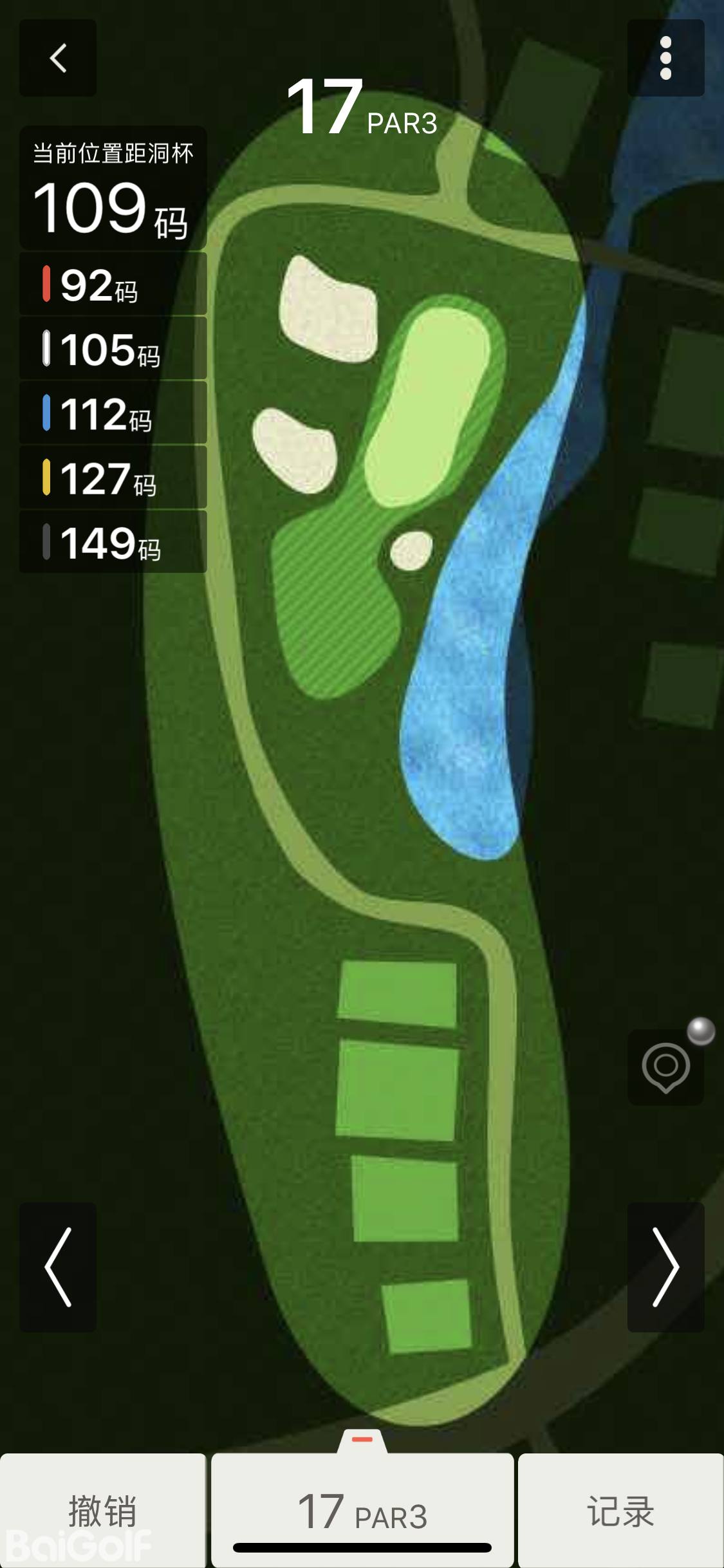Viewport: 724px width, 1568px height.
Task: Advance to the next hole
Action: click(665, 1267)
